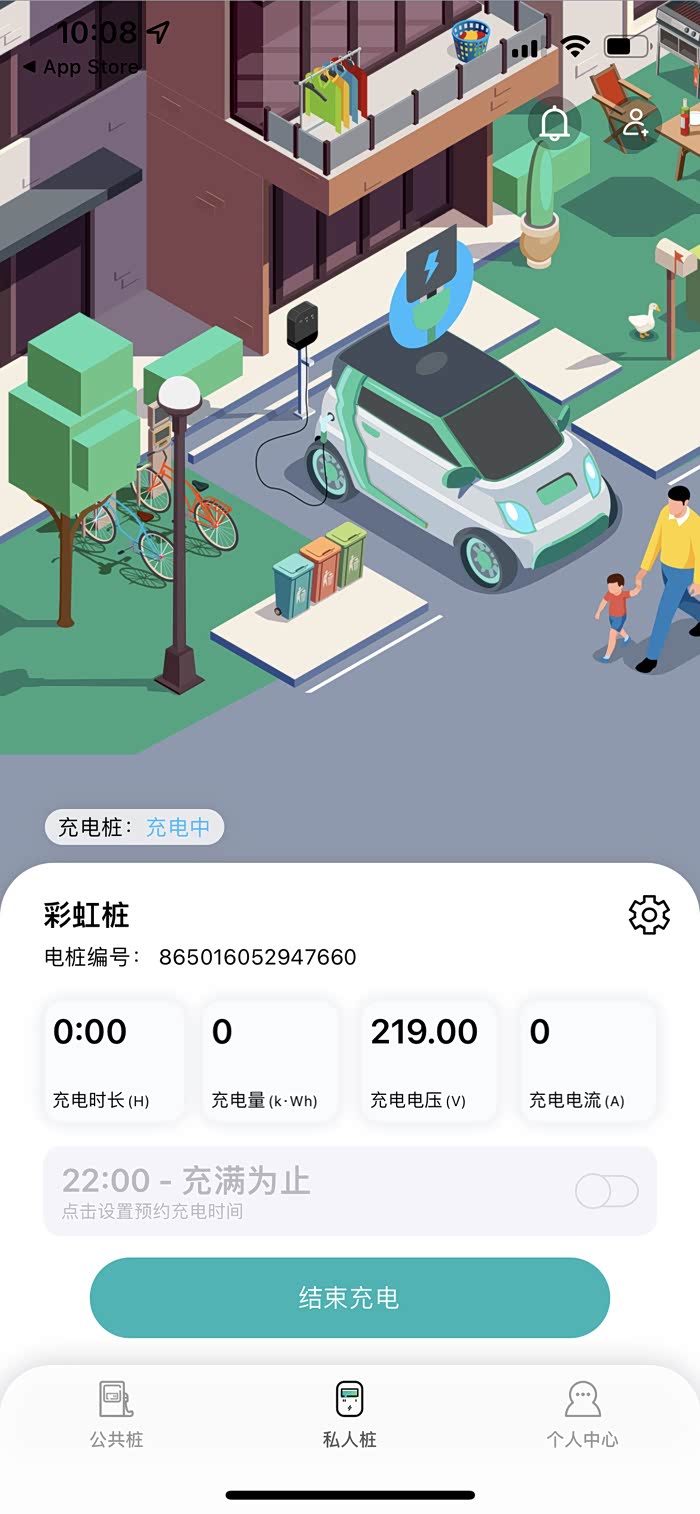Select the 私人桩 tab
Screen dimensions: 700x1514
349,1414
